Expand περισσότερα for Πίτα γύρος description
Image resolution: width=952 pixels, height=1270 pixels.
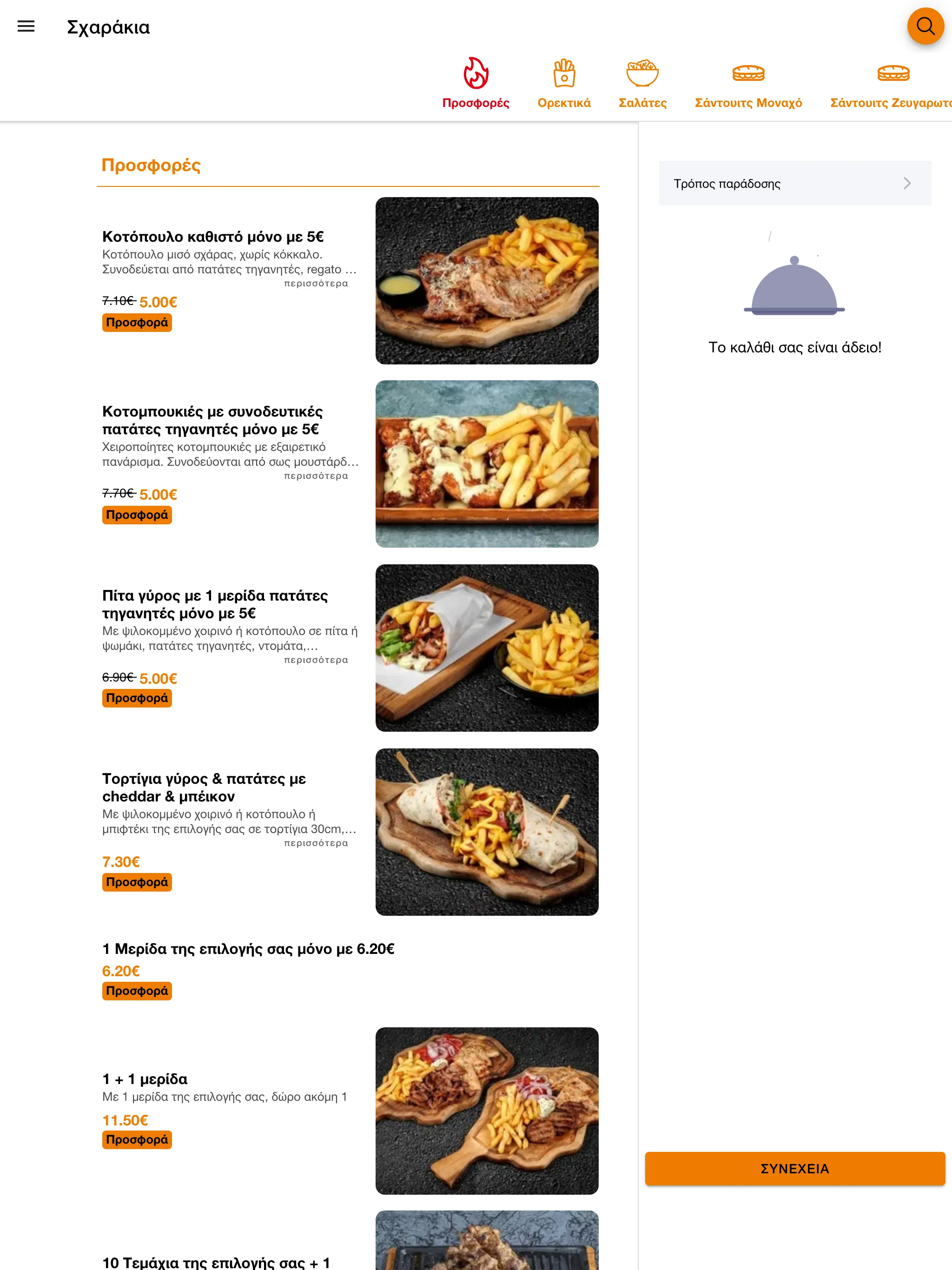316,660
